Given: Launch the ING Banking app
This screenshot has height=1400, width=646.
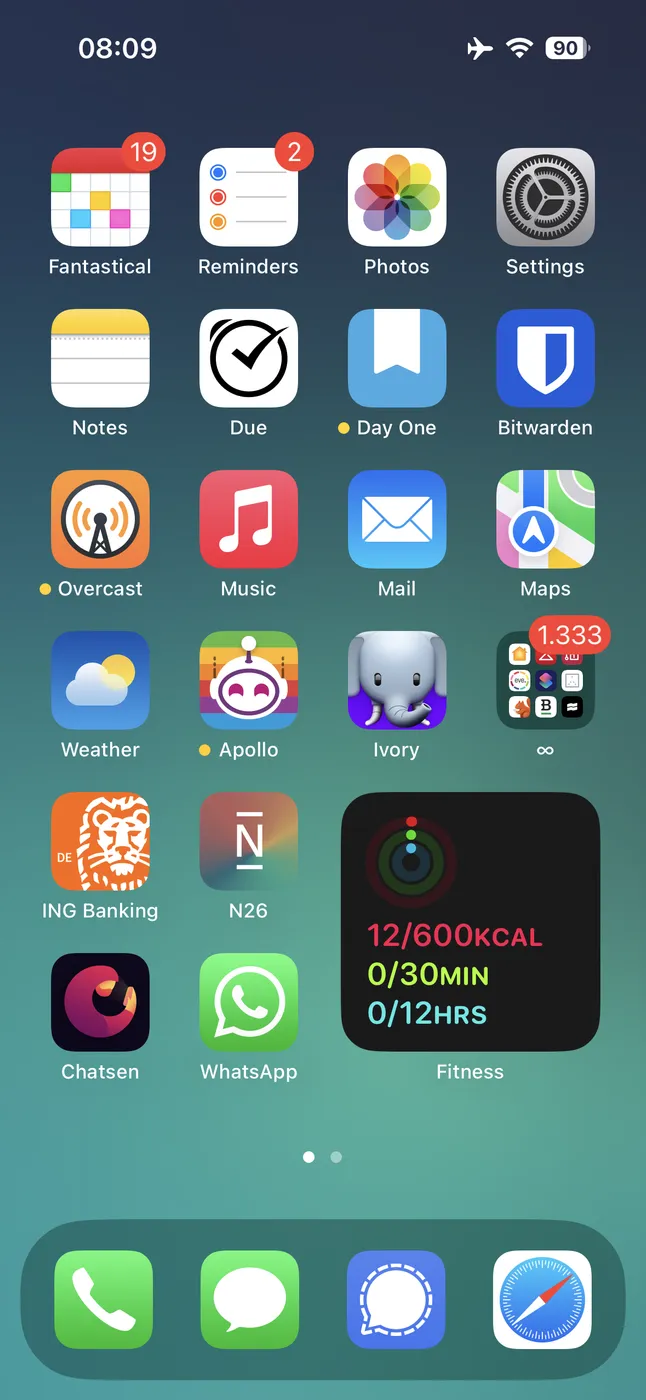Looking at the screenshot, I should (x=100, y=842).
